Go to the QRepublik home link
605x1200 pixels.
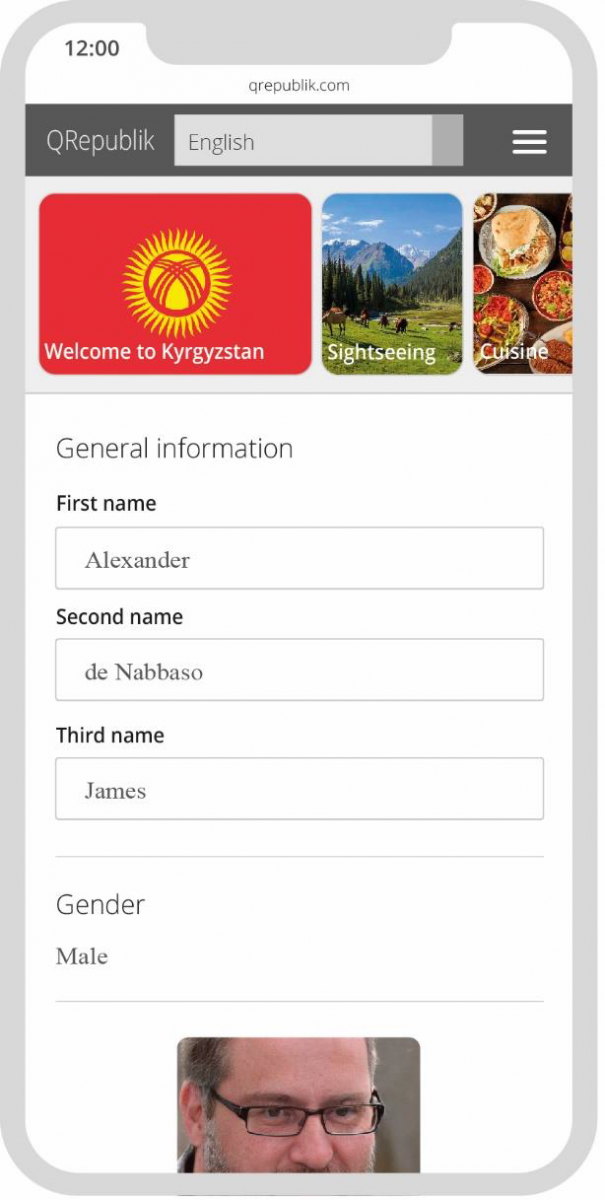point(100,141)
